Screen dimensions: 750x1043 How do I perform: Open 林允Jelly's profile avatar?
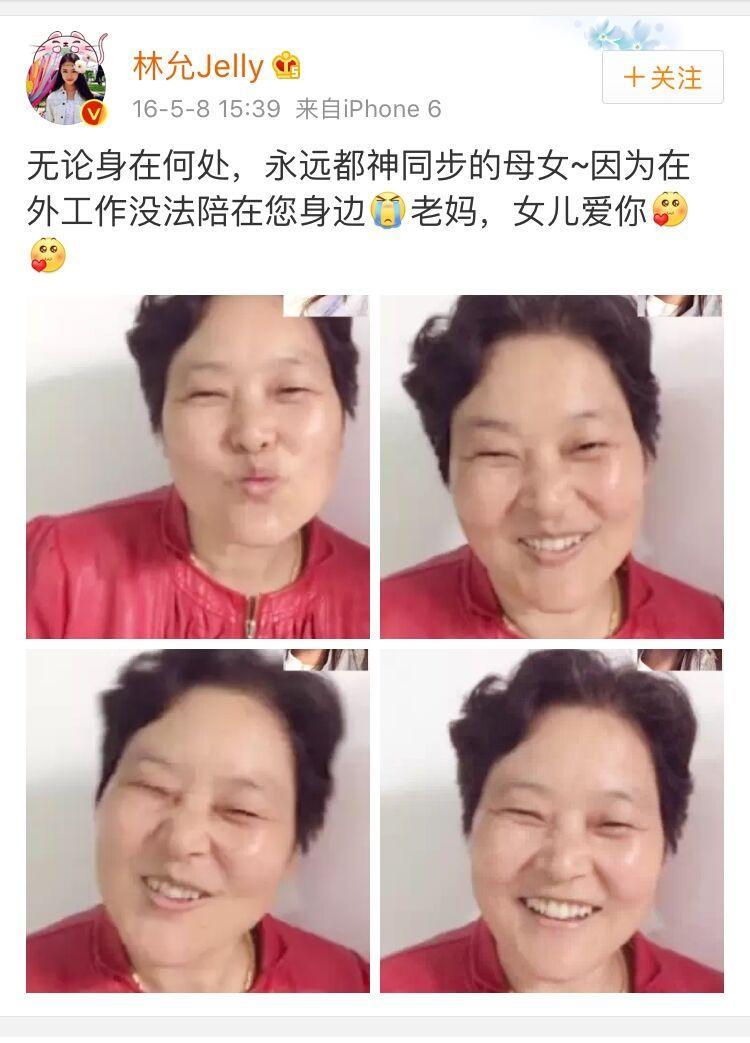click(68, 80)
